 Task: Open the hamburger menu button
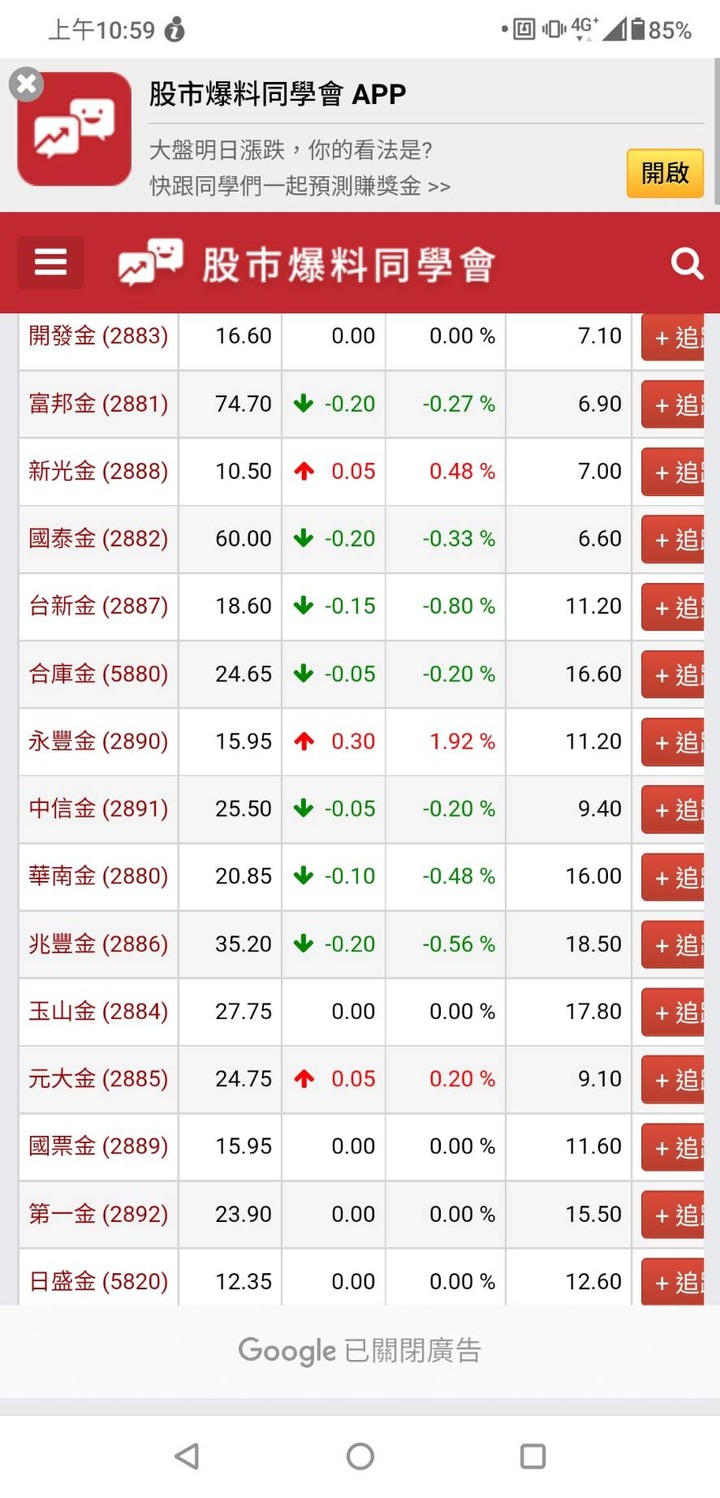click(x=51, y=263)
